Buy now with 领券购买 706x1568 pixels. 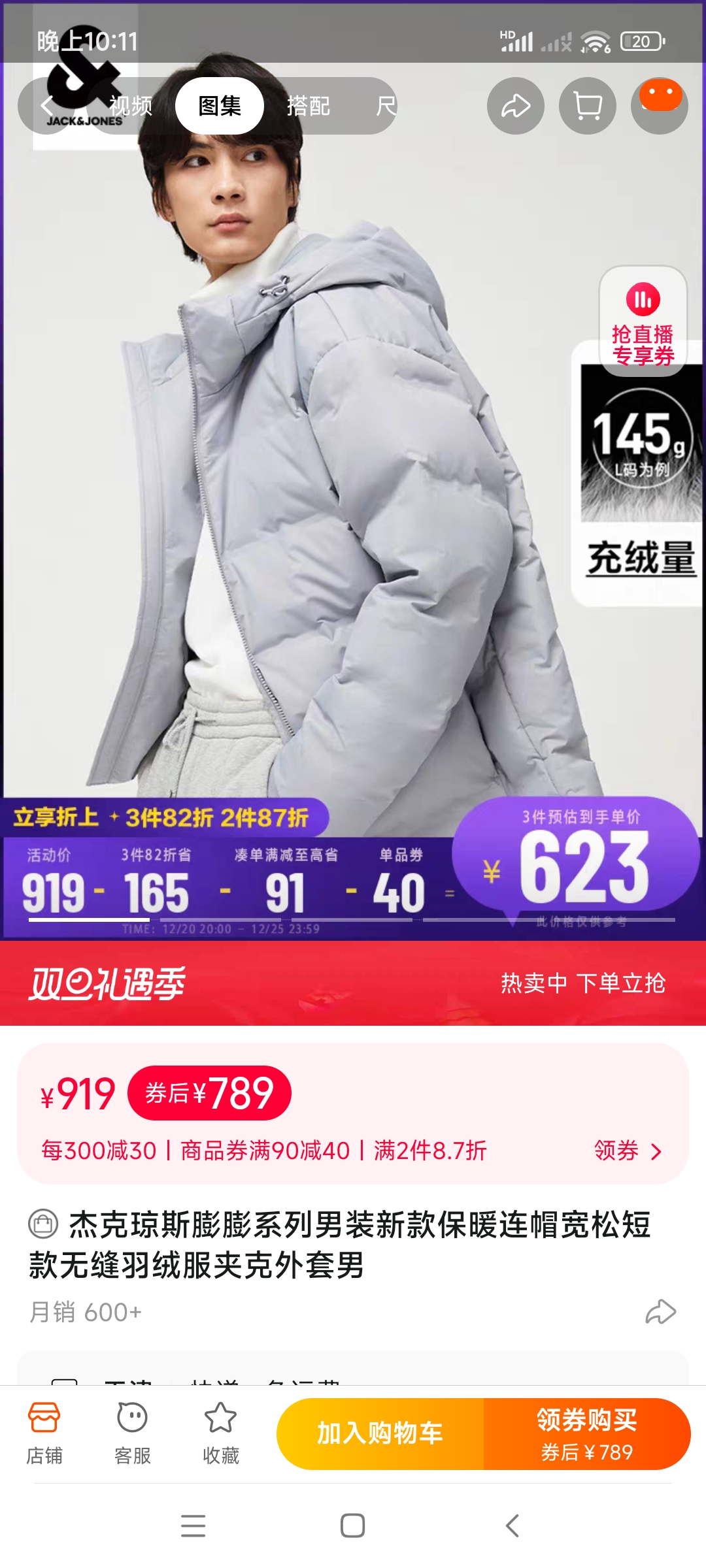coord(586,1433)
